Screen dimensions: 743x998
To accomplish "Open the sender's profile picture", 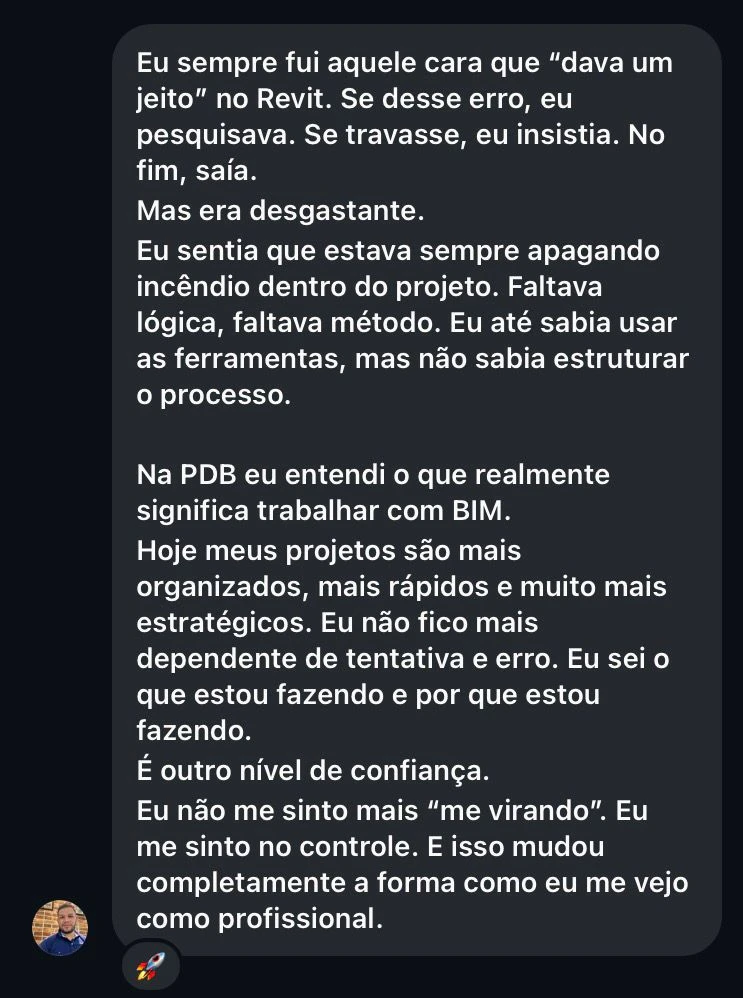I will pos(60,927).
